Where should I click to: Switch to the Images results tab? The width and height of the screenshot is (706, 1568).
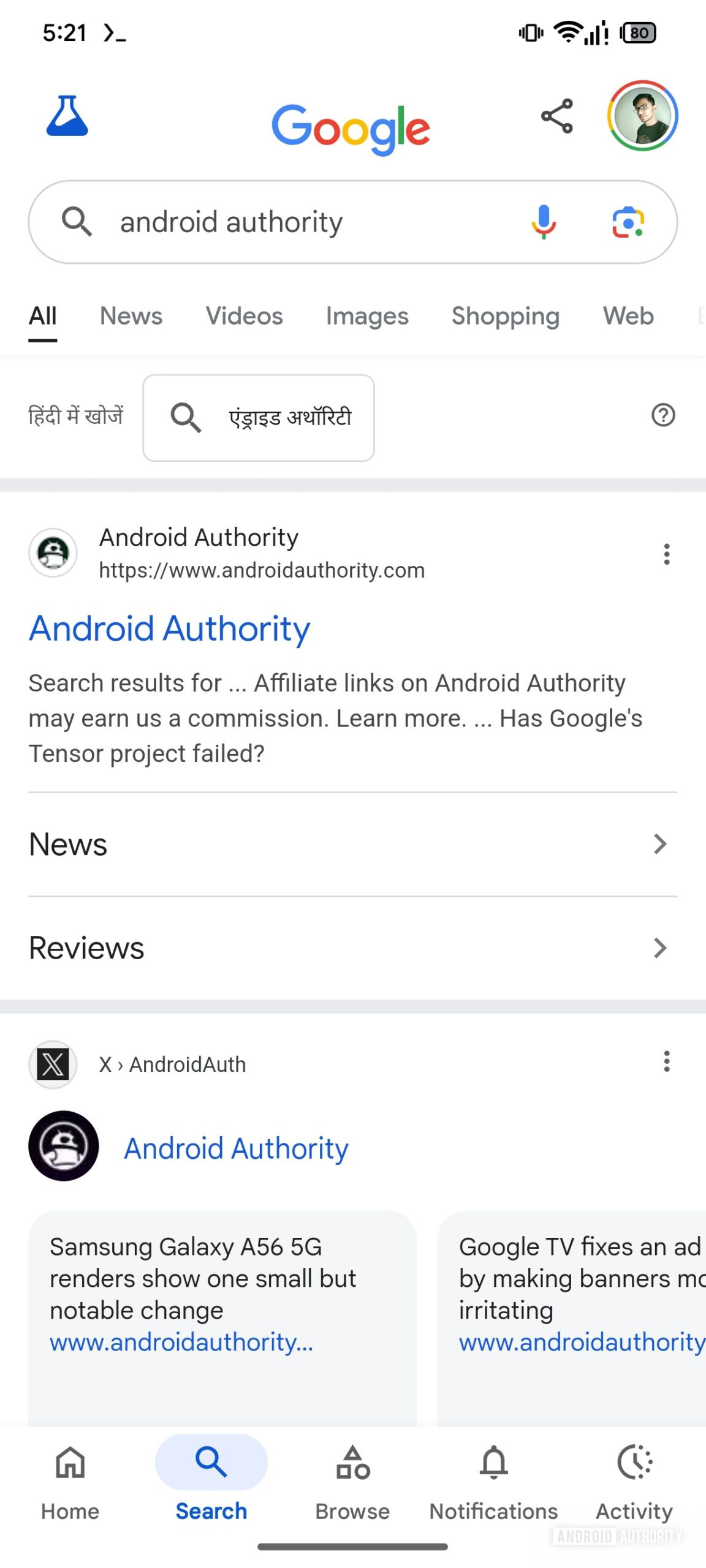coord(367,316)
